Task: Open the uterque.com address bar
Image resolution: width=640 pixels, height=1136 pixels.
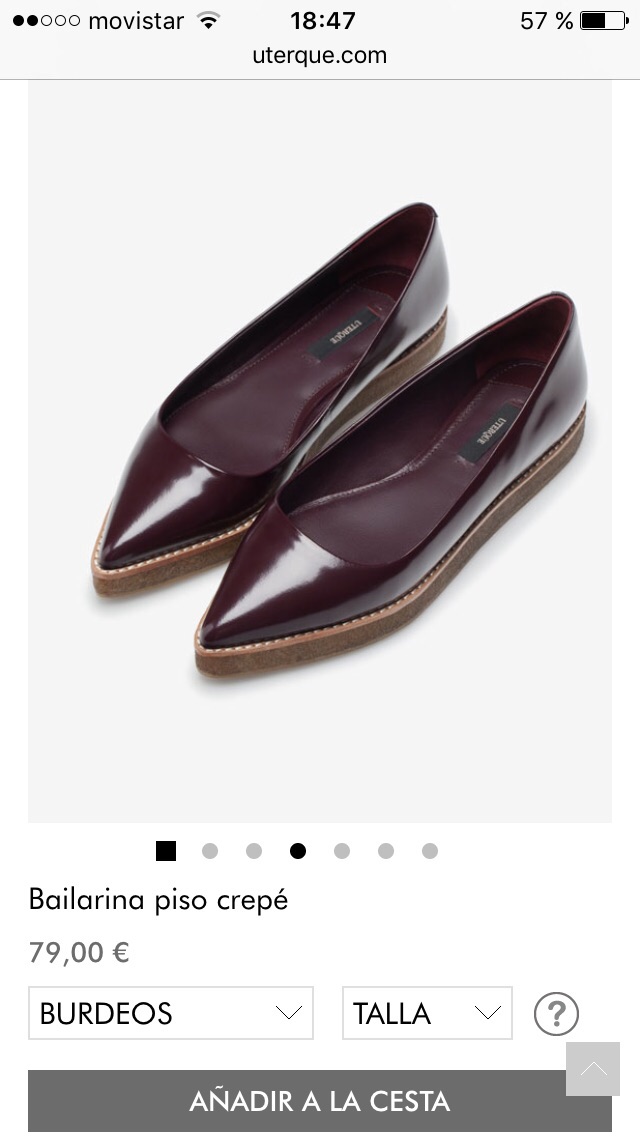Action: (320, 56)
